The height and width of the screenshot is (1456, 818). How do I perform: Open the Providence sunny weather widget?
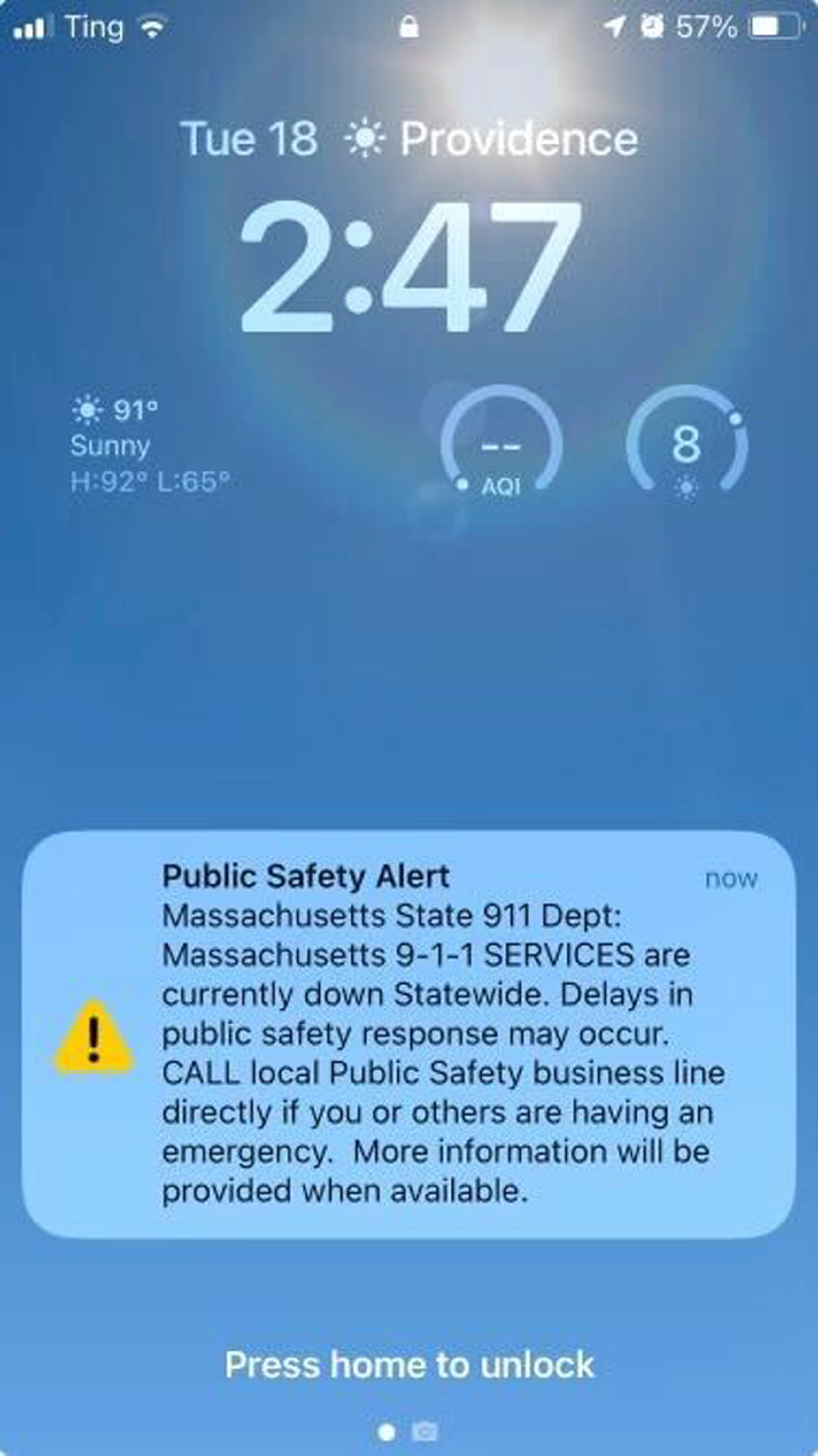(x=150, y=445)
